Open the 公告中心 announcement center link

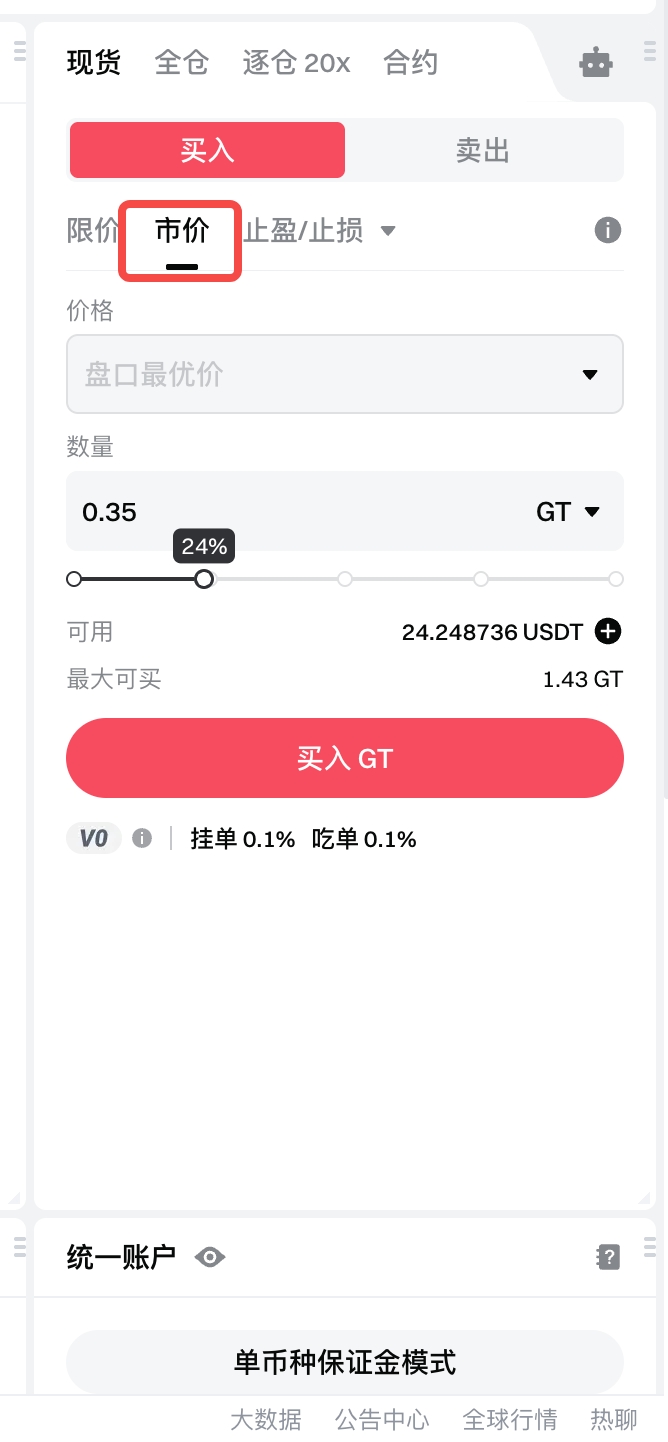(x=382, y=1419)
